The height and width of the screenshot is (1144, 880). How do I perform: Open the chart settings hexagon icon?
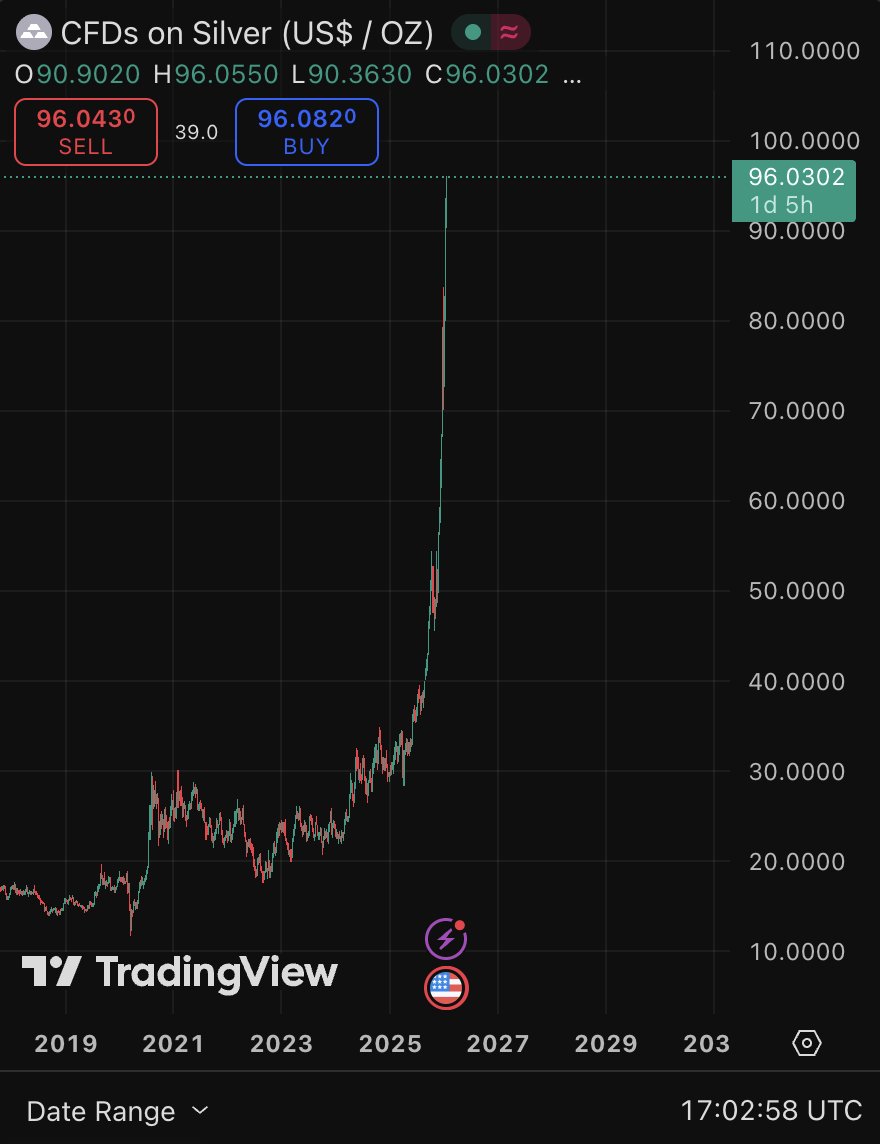coord(807,1044)
